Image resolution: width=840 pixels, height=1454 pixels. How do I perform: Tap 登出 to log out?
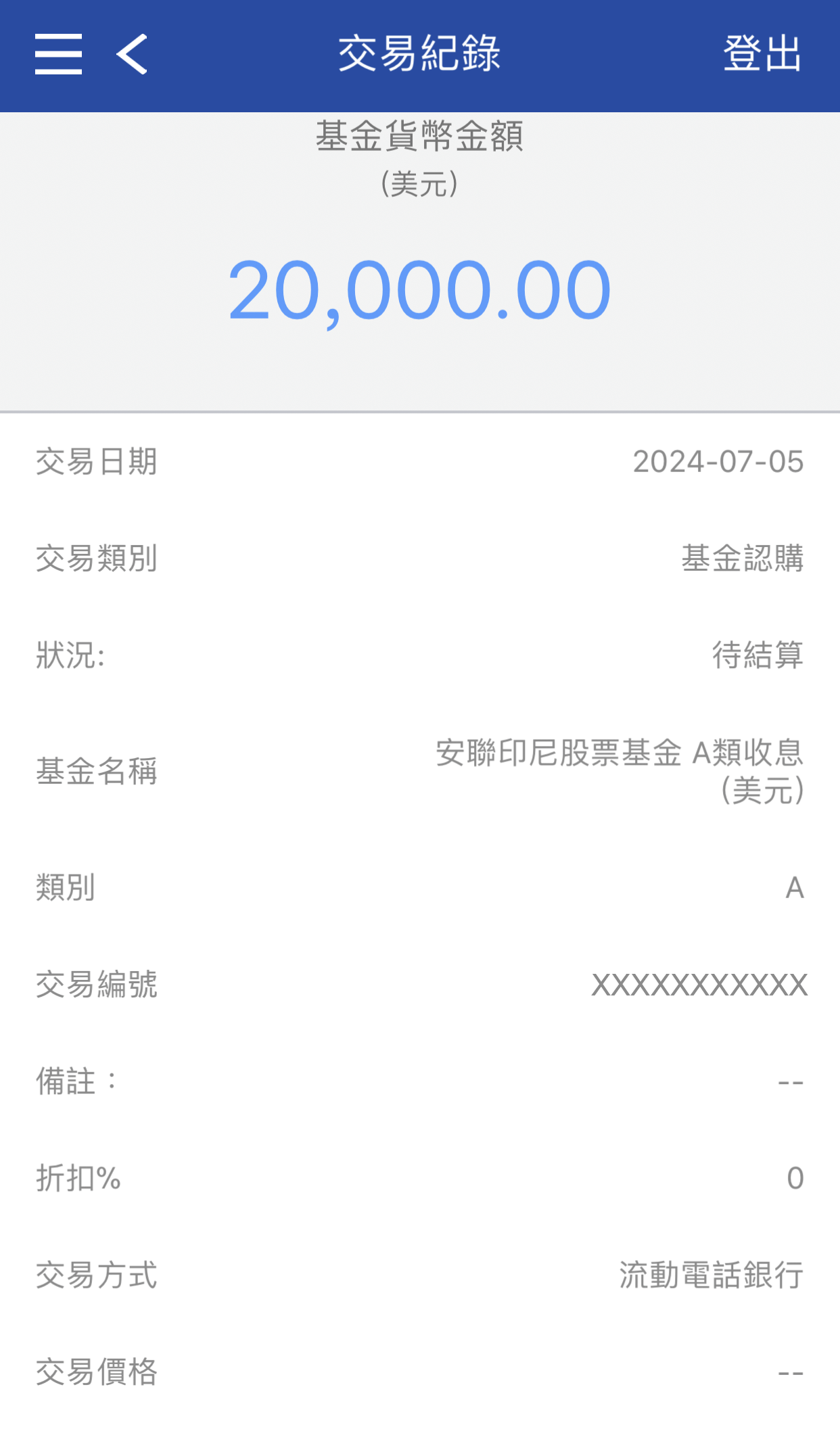click(762, 54)
